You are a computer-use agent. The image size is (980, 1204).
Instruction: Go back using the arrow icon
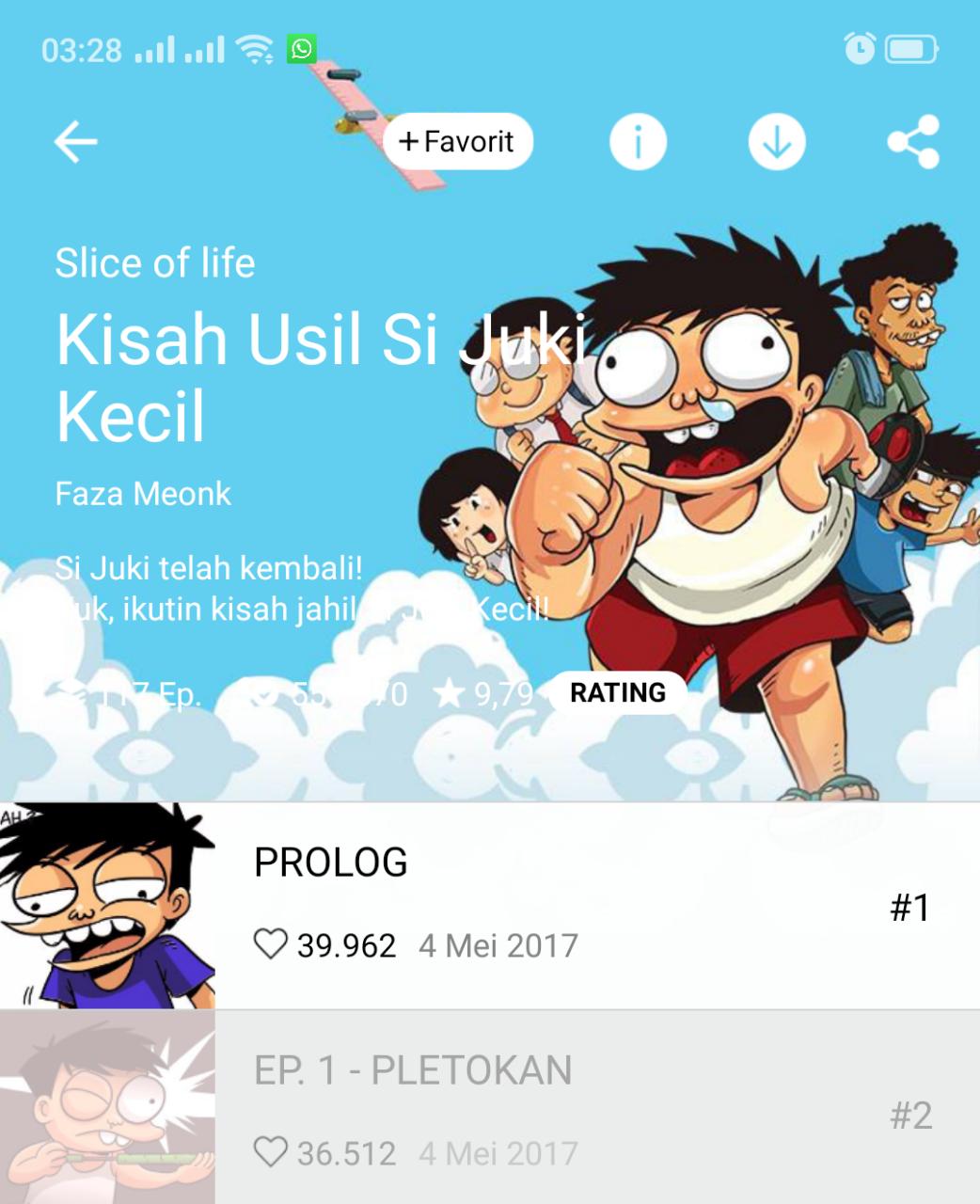tap(76, 142)
